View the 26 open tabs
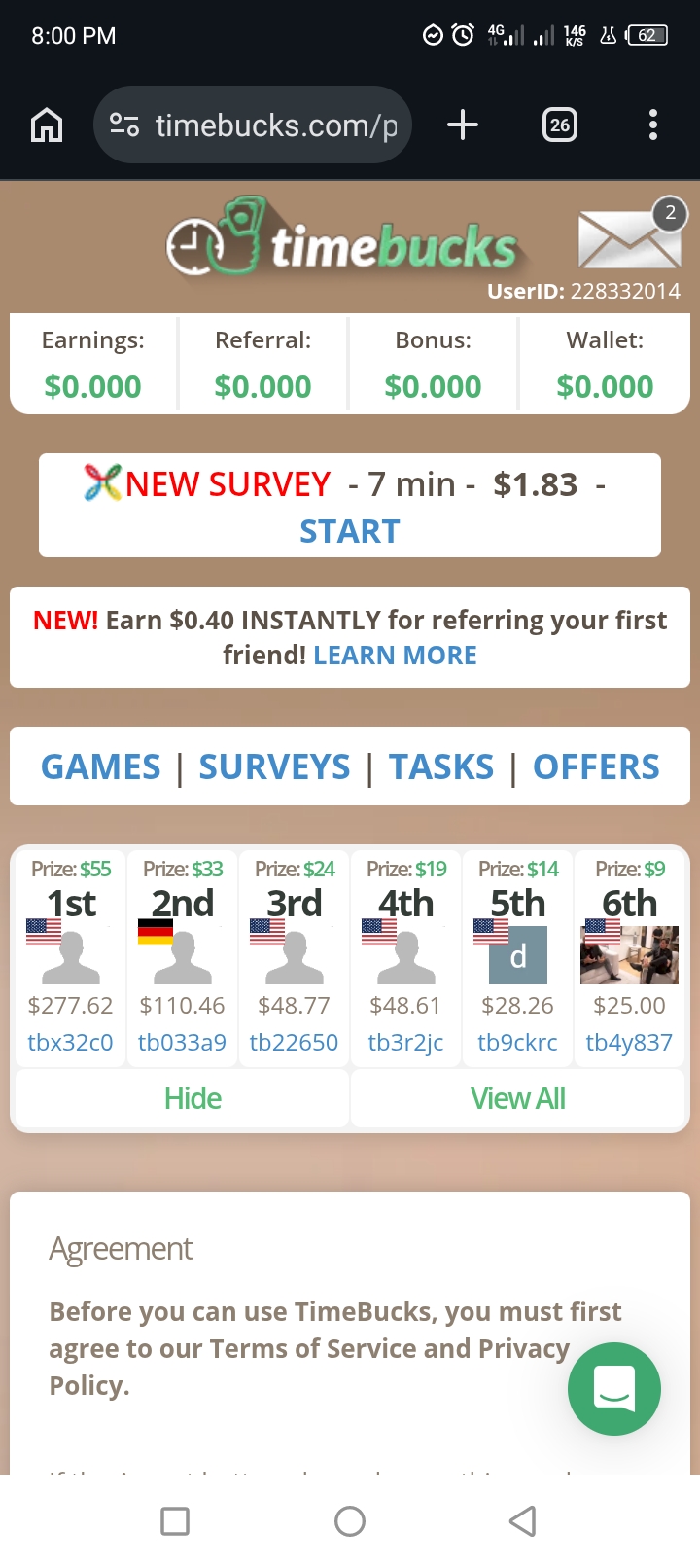Screen dimensions: 700x1568 559,125
